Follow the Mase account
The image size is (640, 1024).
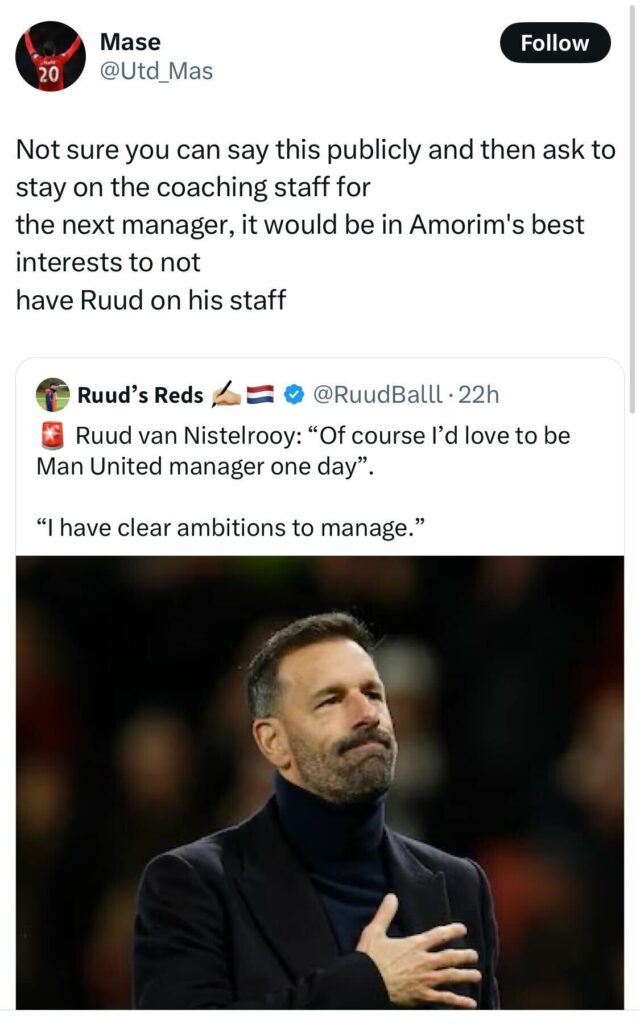[555, 43]
